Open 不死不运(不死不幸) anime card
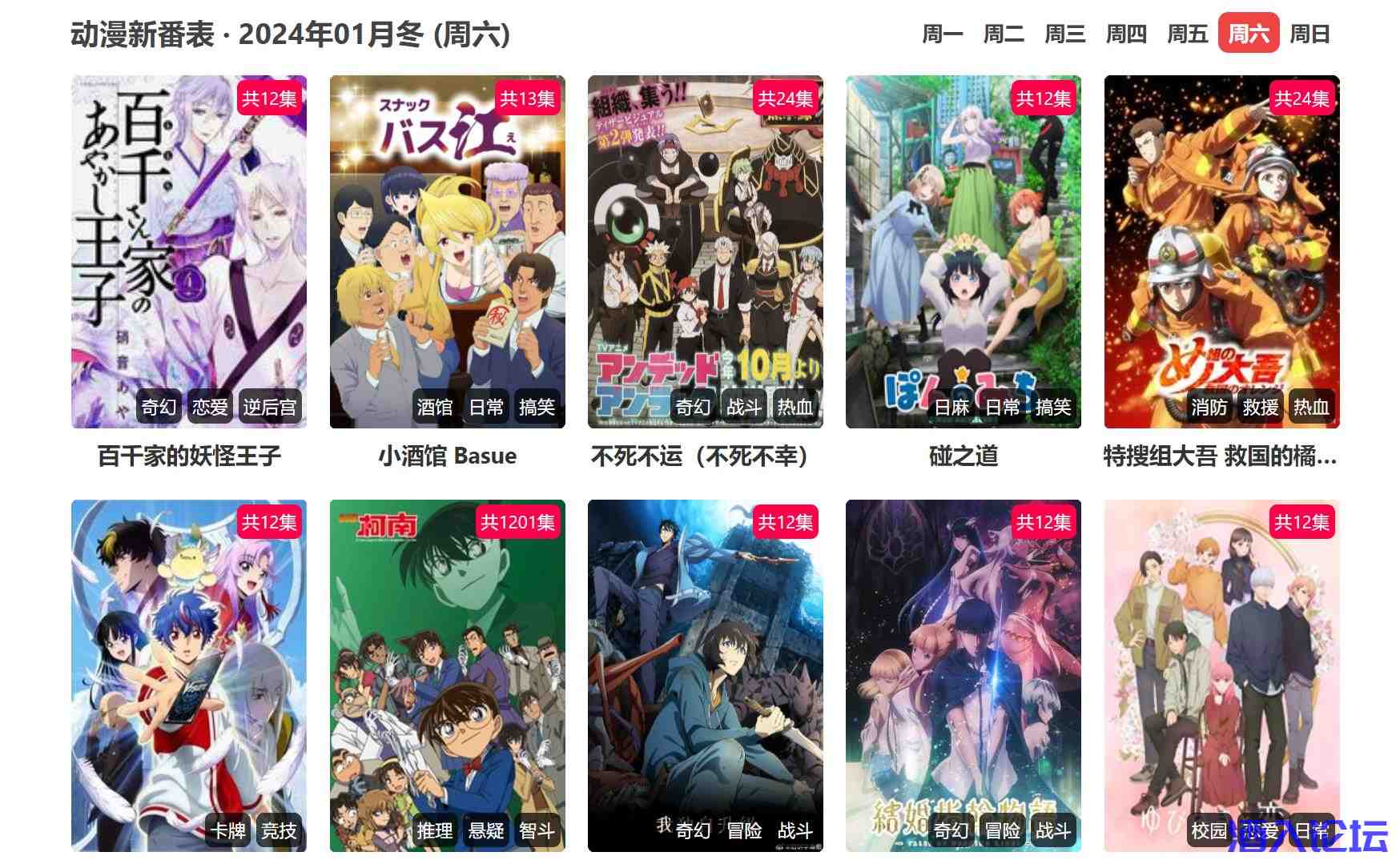 click(x=705, y=251)
